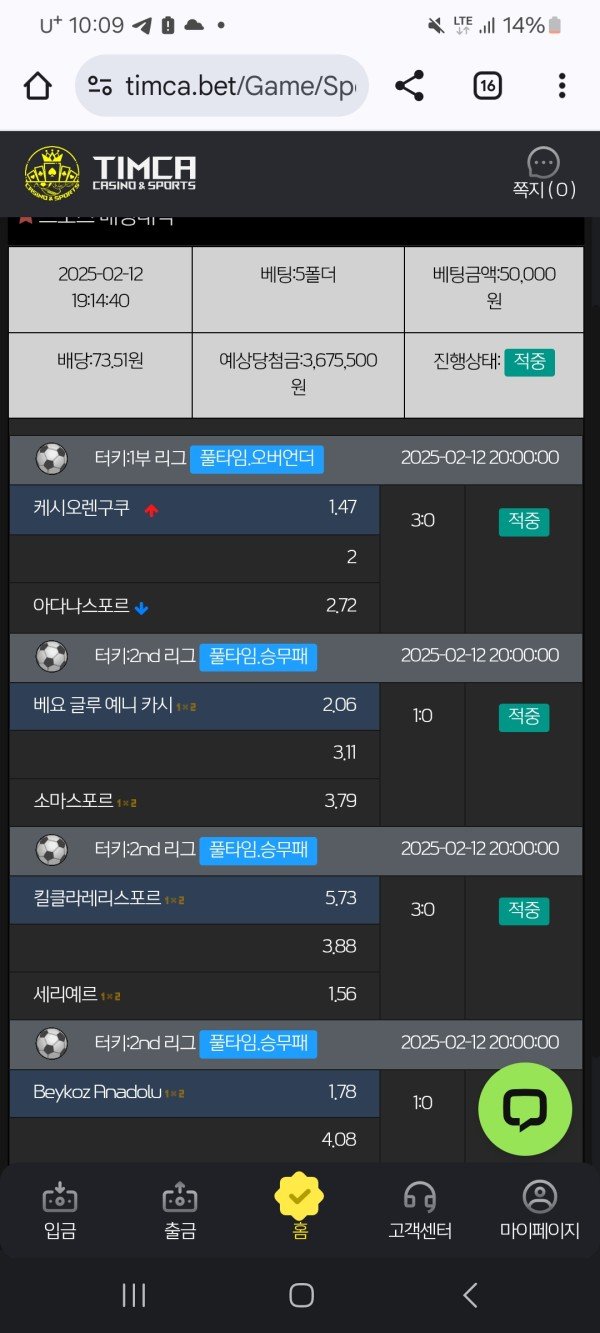Open the green live chat bubble
Viewport: 600px width, 1333px height.
point(524,1109)
